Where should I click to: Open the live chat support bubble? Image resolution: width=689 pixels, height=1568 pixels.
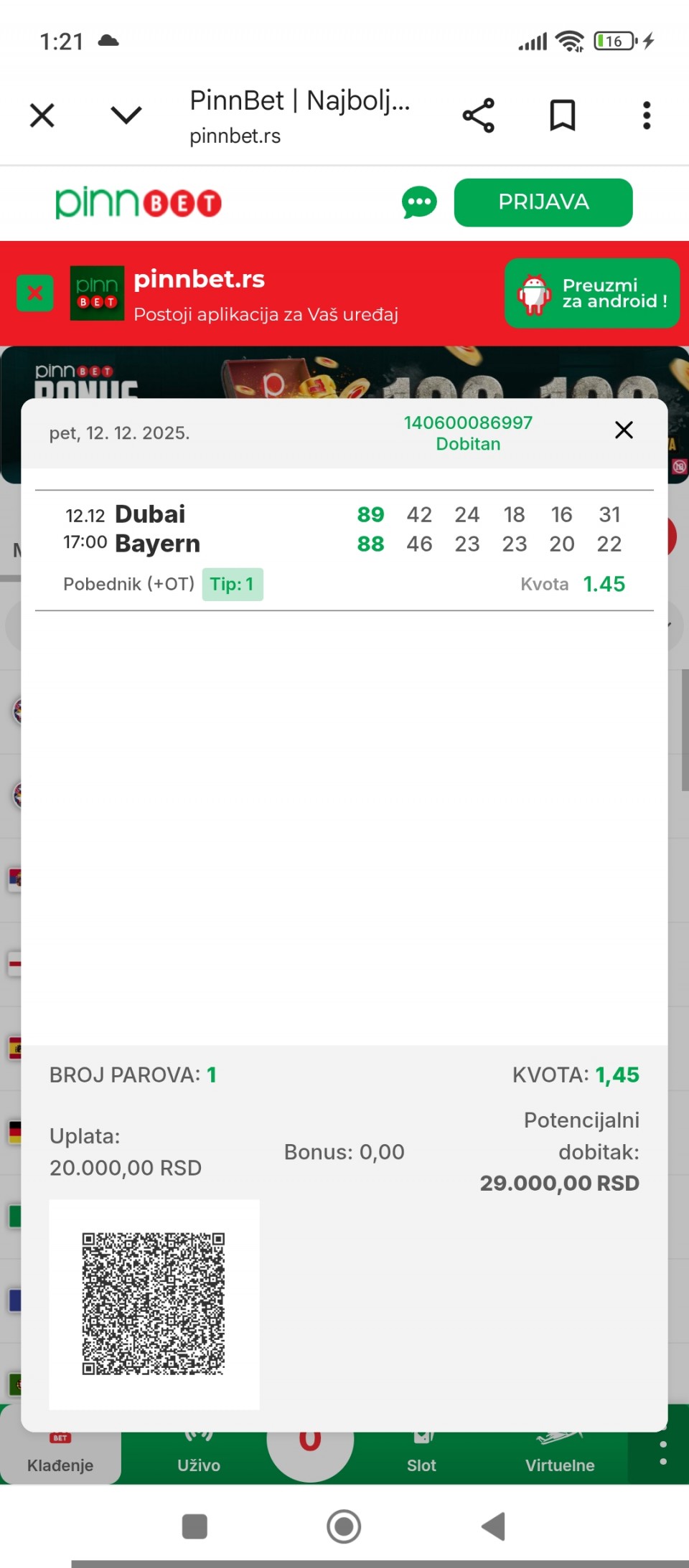[419, 203]
